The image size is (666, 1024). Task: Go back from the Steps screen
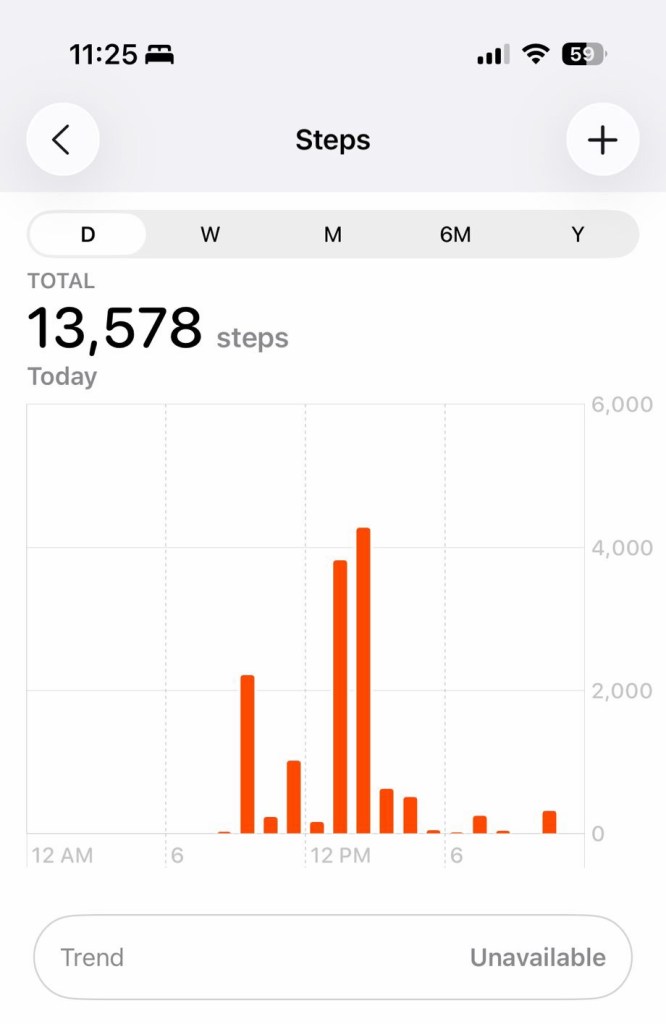coord(62,140)
